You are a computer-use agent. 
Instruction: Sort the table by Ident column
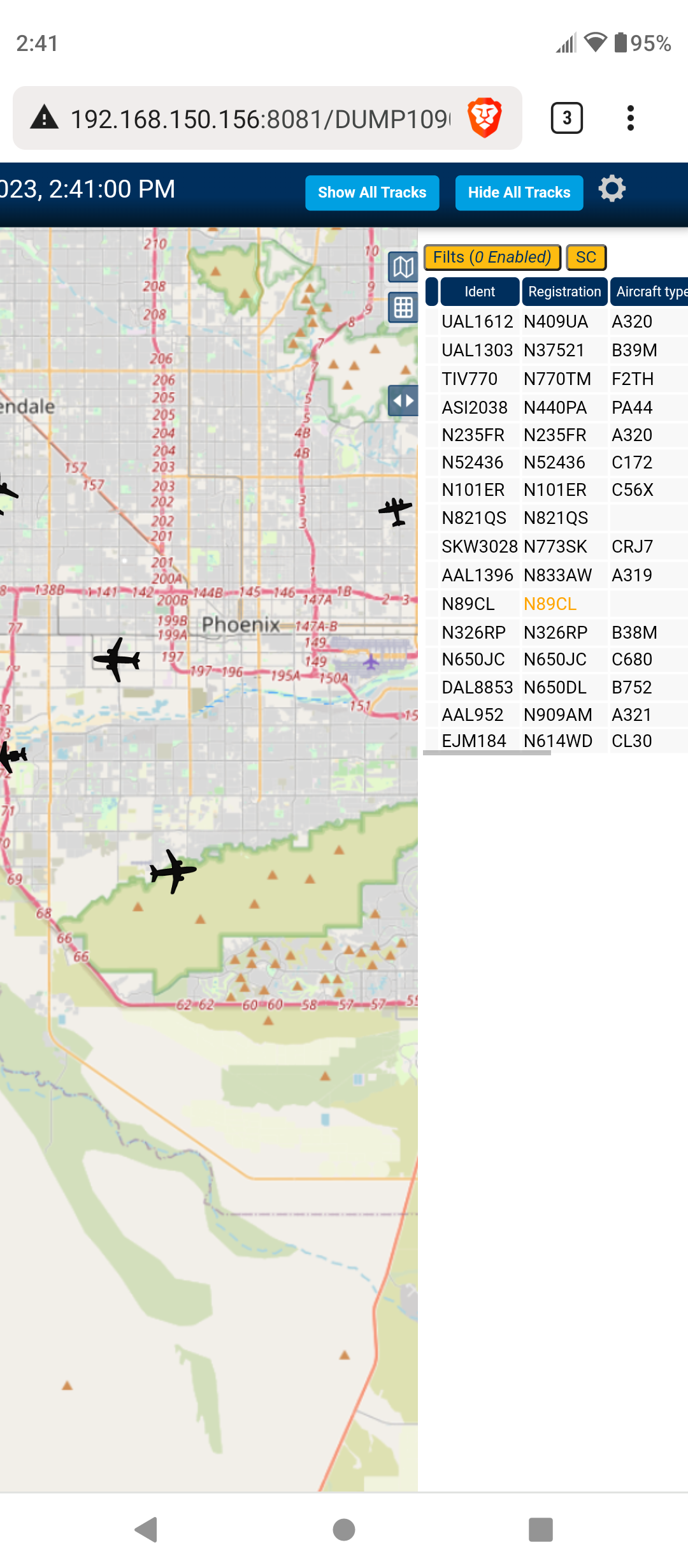pyautogui.click(x=480, y=292)
